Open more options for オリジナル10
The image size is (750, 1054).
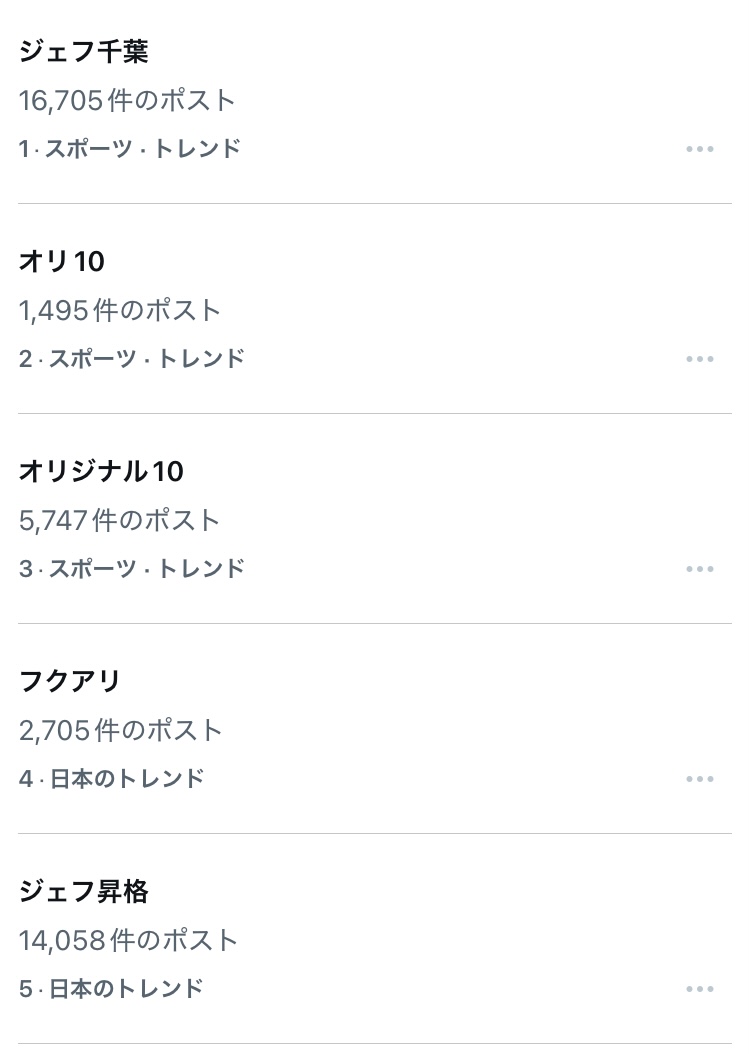[x=700, y=570]
